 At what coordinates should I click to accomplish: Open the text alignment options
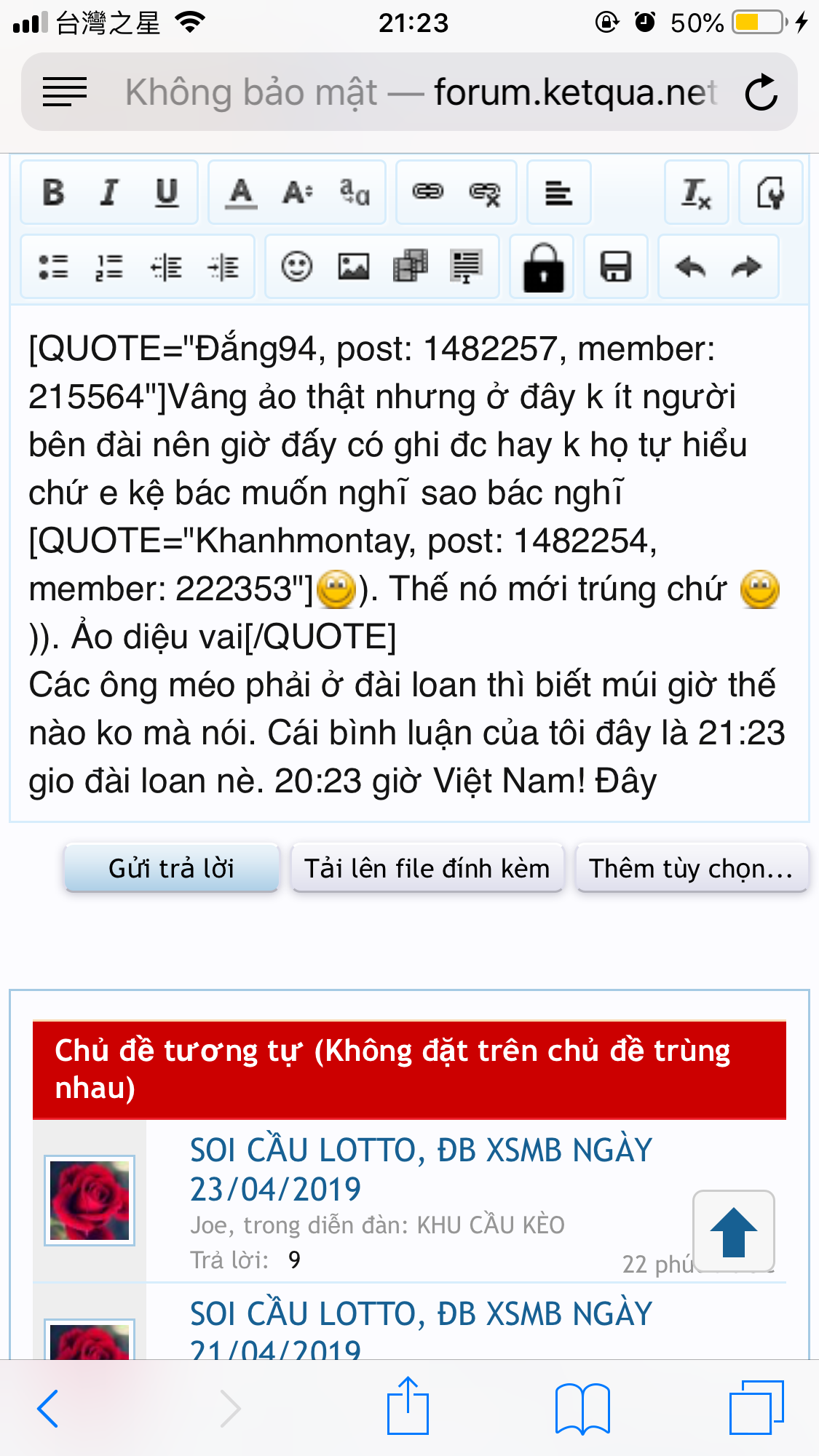point(558,193)
